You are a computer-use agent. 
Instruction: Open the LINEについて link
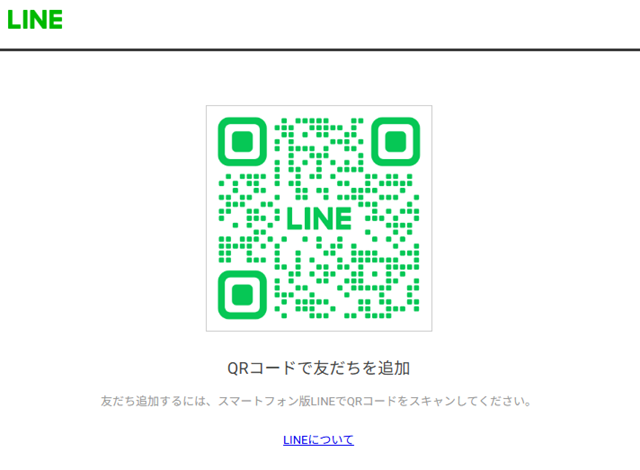318,440
